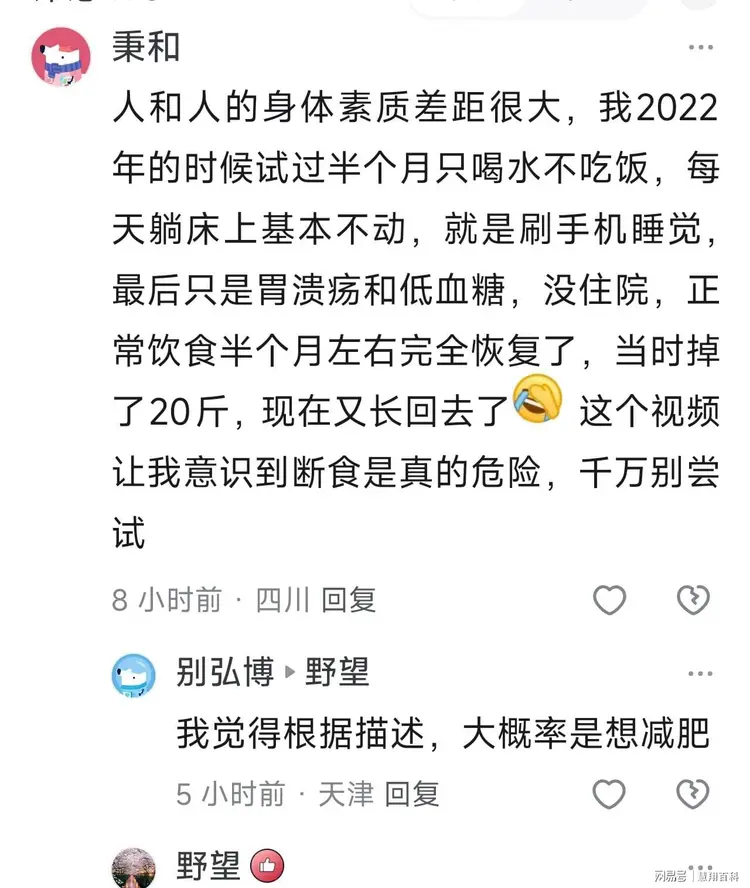Screen dimensions: 750x888
Task: Dislike 别弘博's reply
Action: [x=693, y=793]
